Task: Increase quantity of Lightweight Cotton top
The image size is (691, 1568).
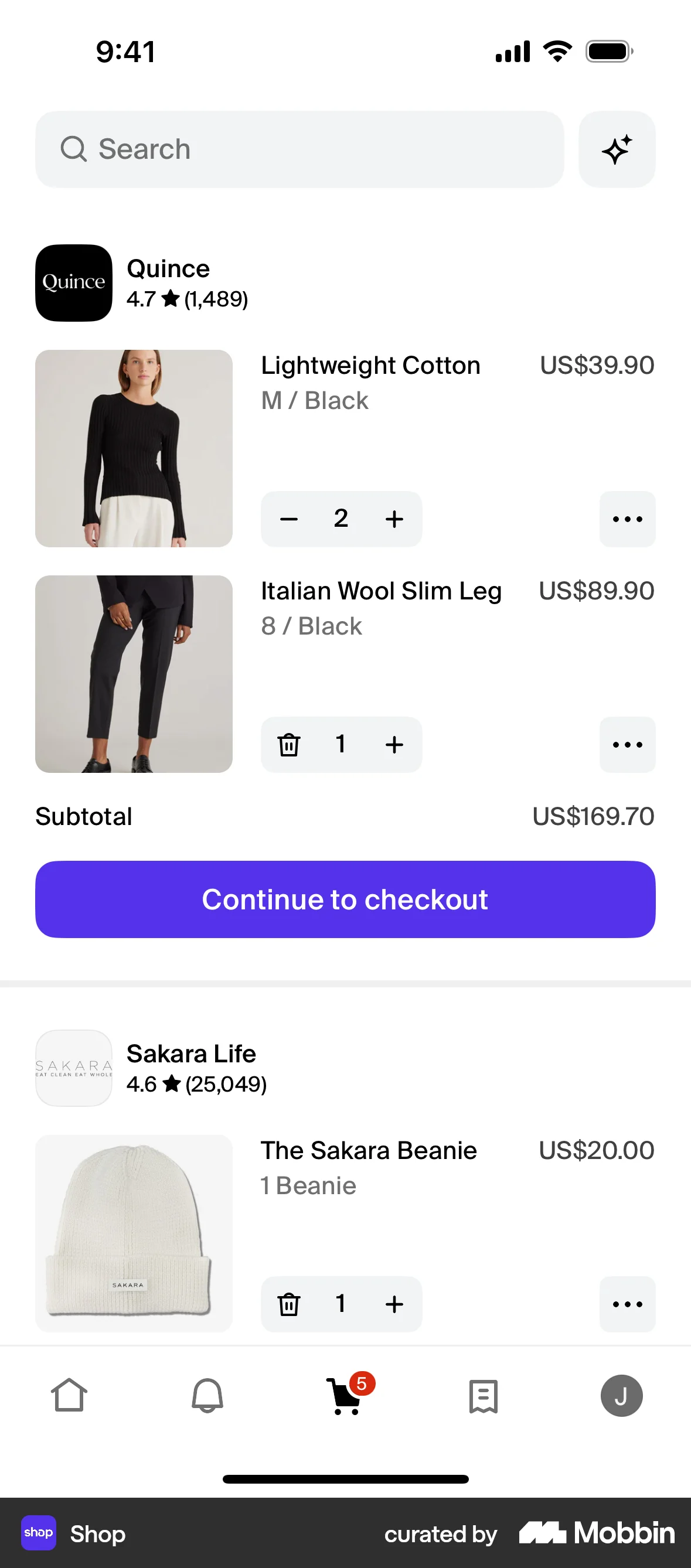Action: pyautogui.click(x=393, y=519)
